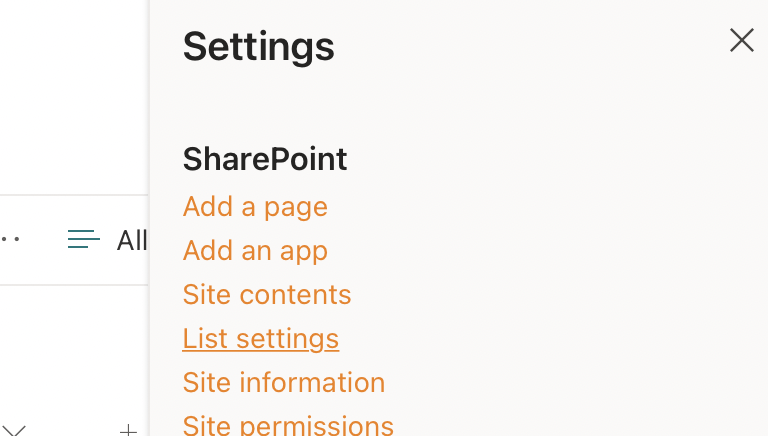768x436 pixels.
Task: Open the All view switcher
Action: (108, 240)
